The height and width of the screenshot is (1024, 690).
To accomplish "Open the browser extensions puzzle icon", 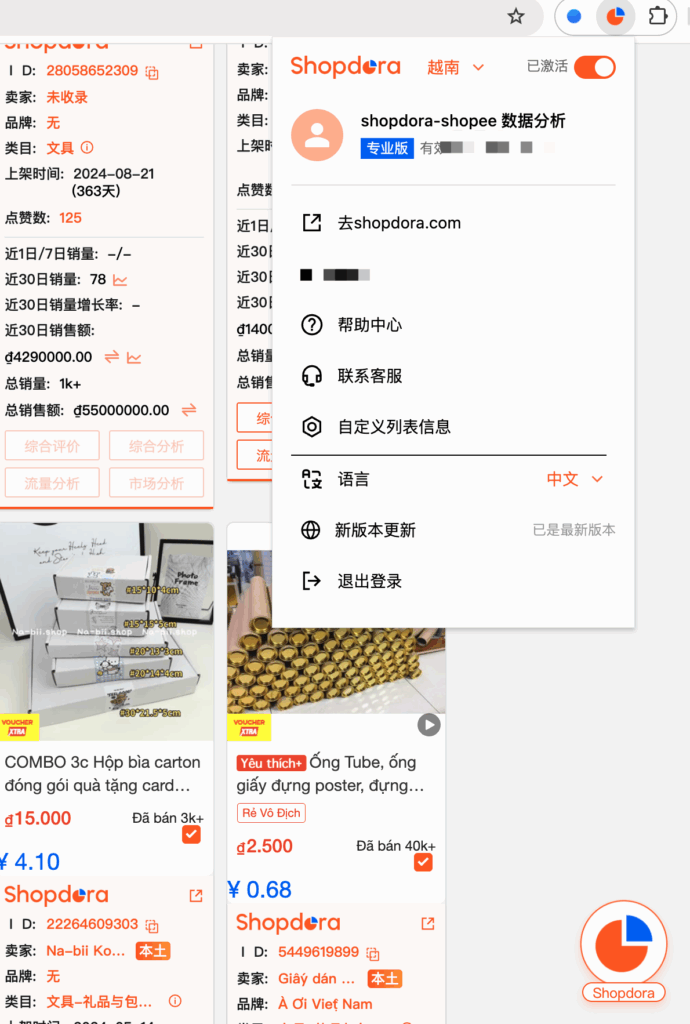I will pos(658,16).
